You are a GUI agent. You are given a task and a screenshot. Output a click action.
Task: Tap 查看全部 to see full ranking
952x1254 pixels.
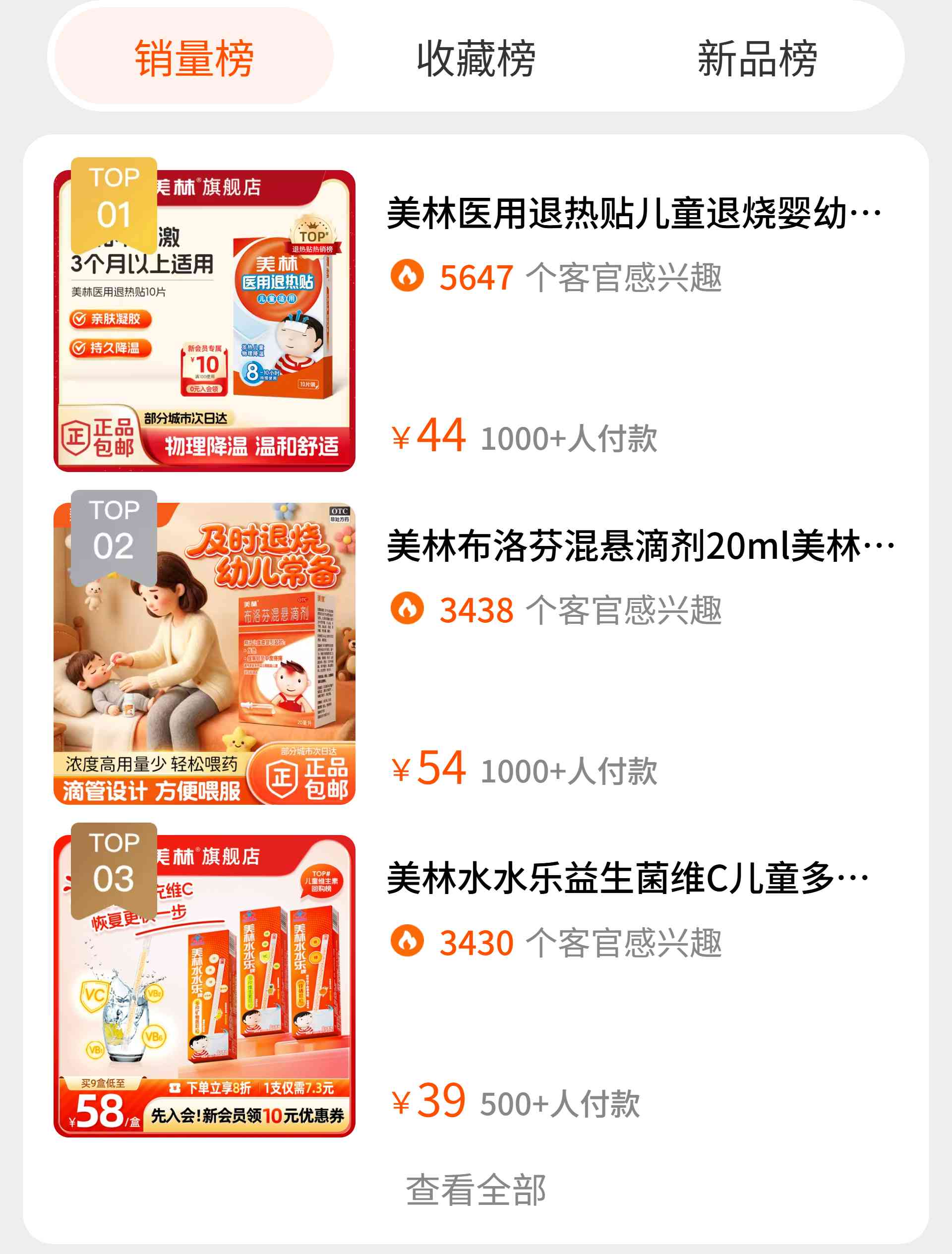[476, 1190]
